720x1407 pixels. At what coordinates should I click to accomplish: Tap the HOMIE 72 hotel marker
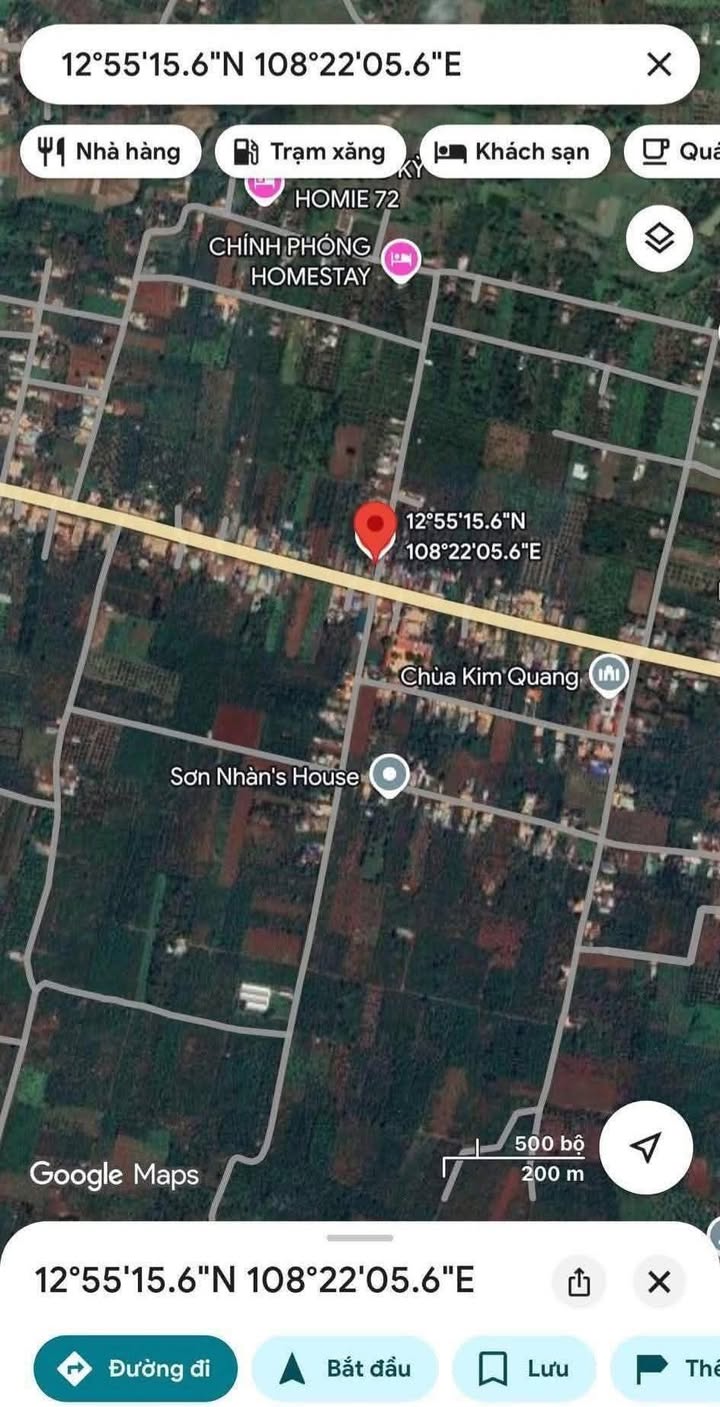click(264, 187)
